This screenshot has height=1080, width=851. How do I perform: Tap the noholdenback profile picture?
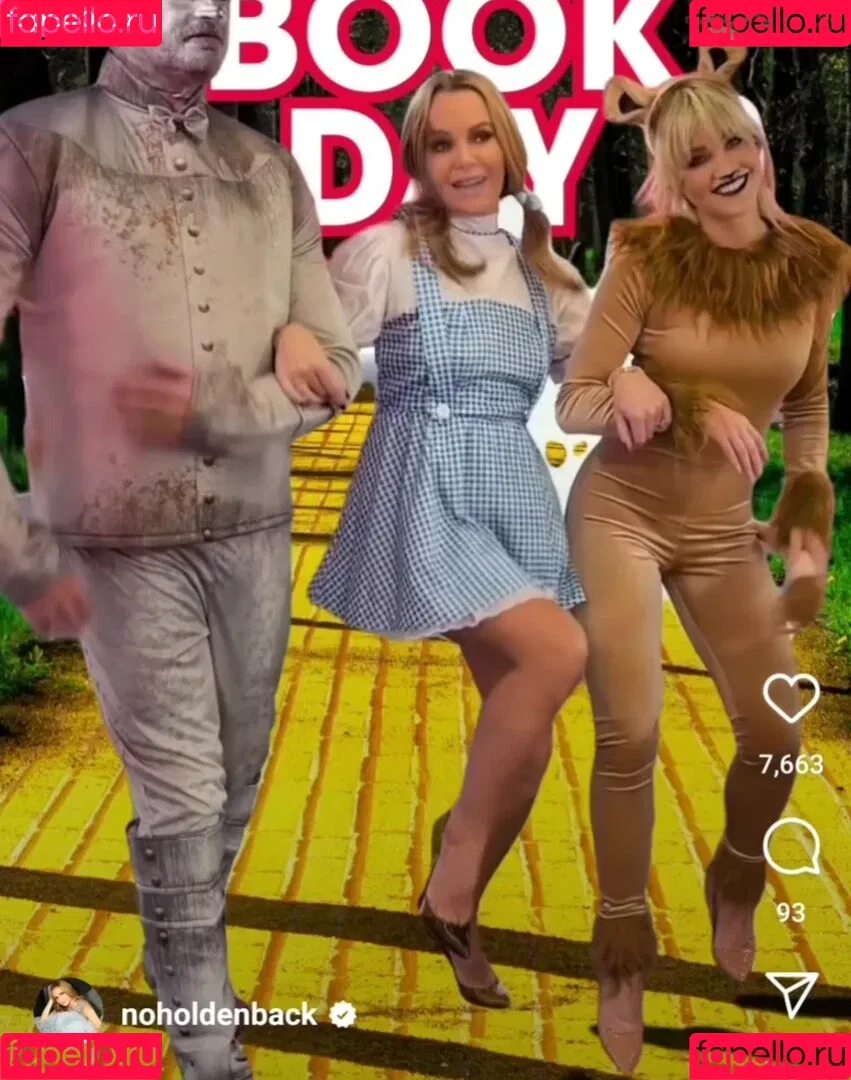coord(69,1007)
